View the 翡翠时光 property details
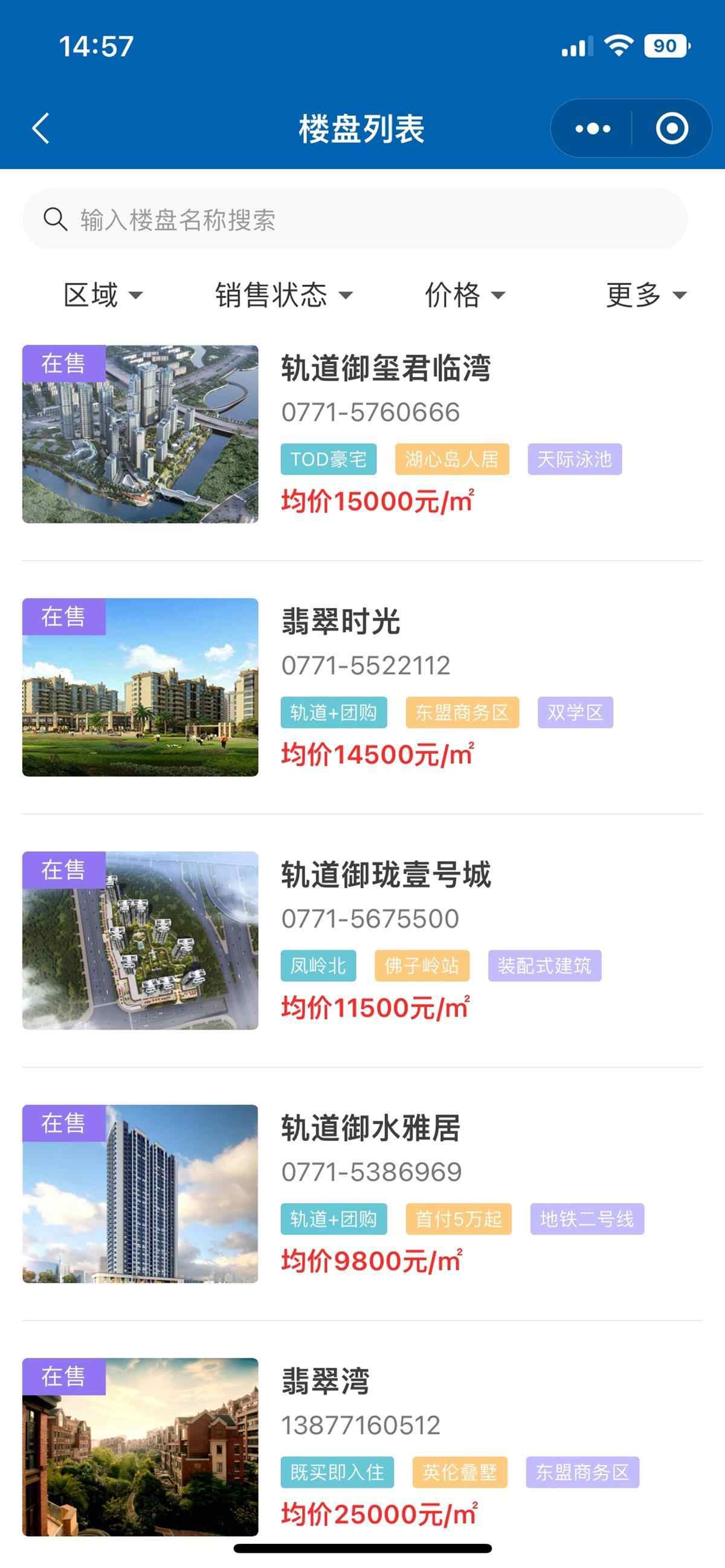Image resolution: width=725 pixels, height=1568 pixels. (341, 621)
